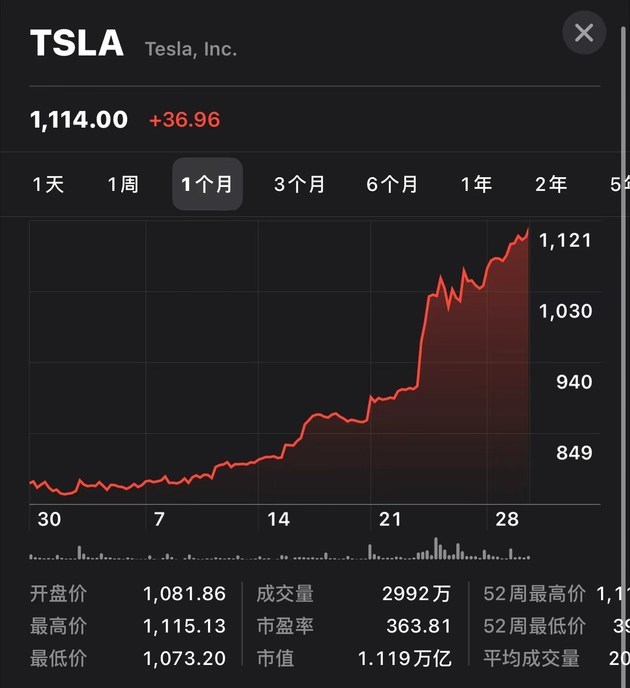This screenshot has width=630, height=688.
Task: View the 1年 price history
Action: 477,184
